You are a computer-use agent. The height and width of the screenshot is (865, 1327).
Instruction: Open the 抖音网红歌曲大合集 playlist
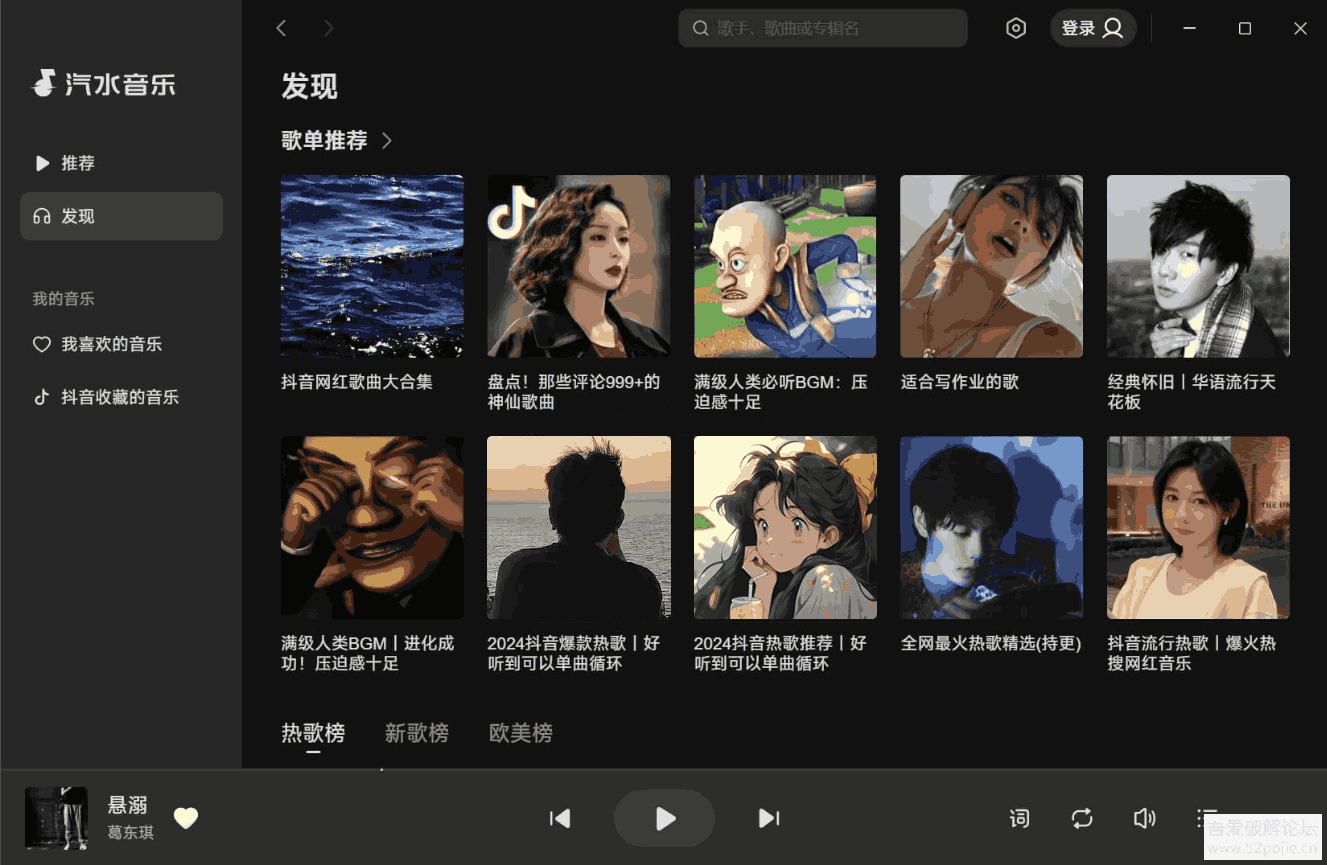click(x=371, y=267)
